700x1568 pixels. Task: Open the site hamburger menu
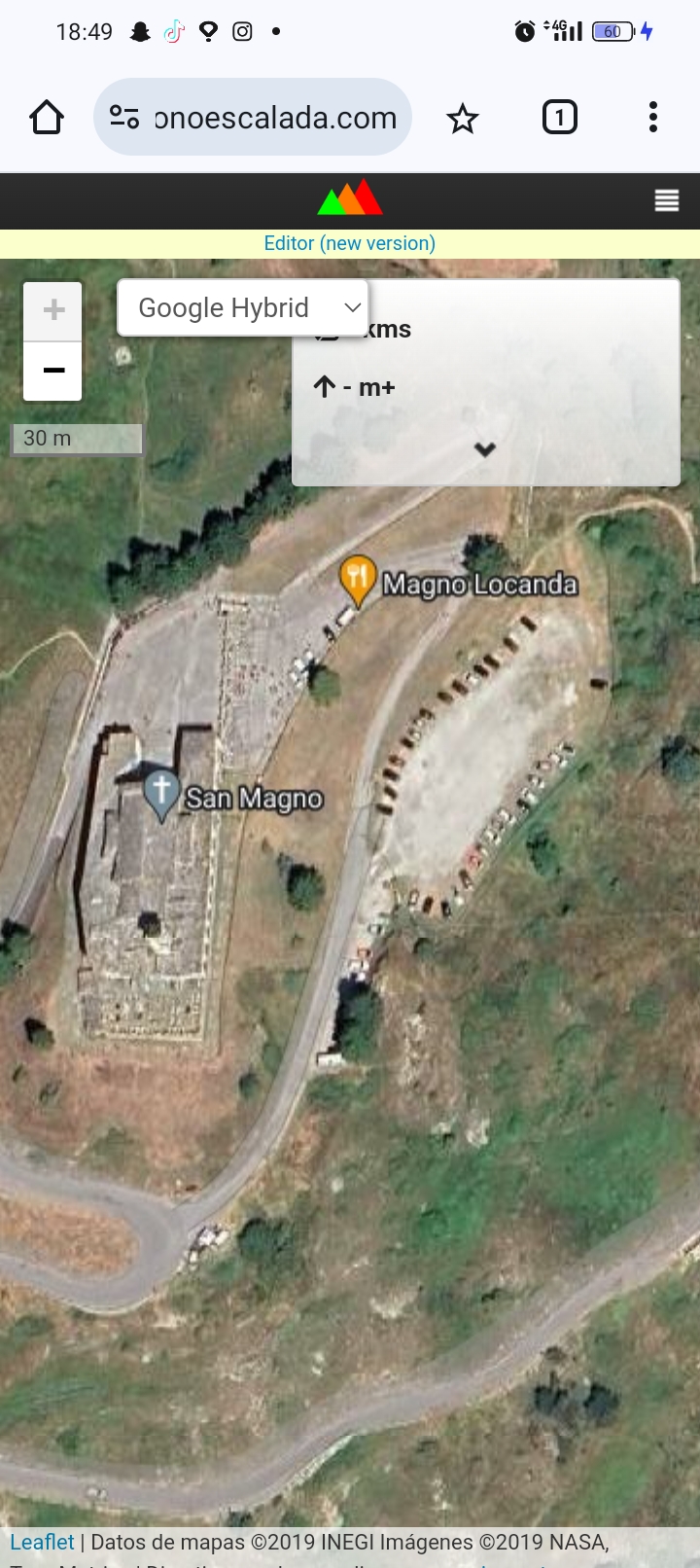[667, 201]
